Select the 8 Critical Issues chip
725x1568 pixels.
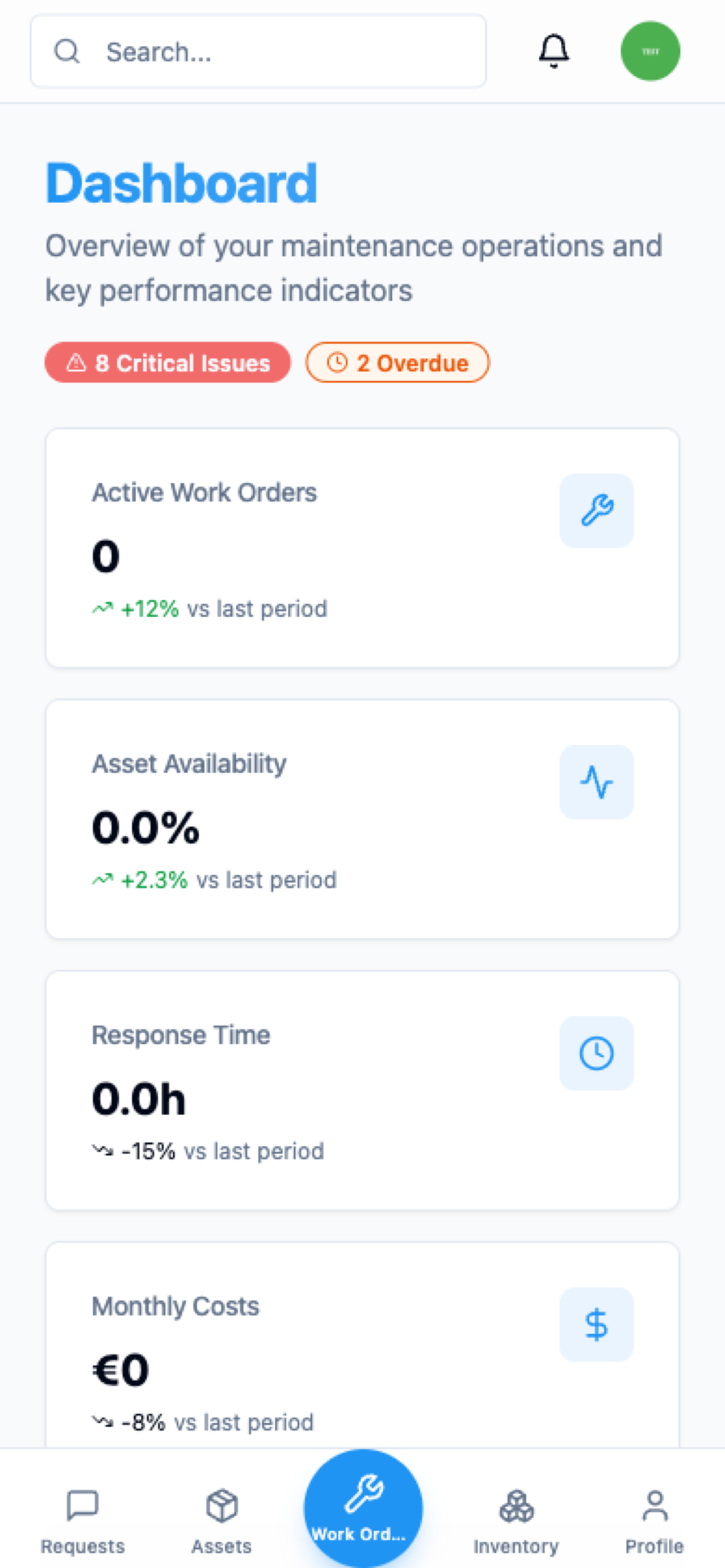(167, 363)
